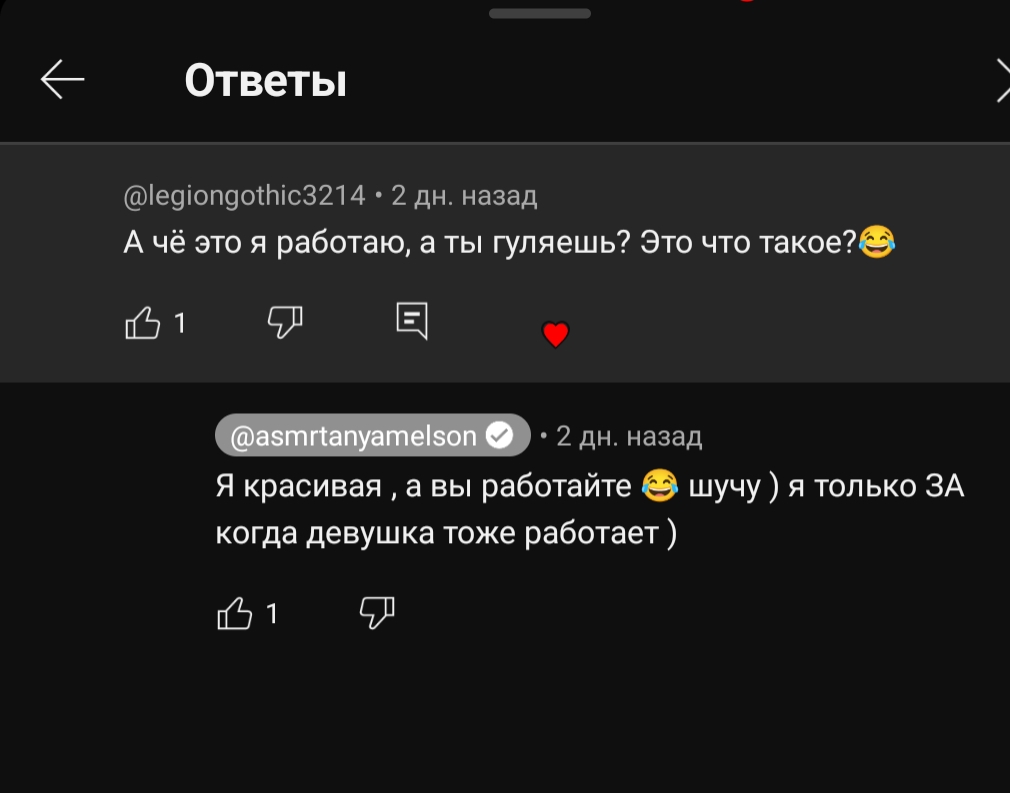This screenshot has width=1010, height=793.
Task: Dislike the reply from @asmrtanyamelson
Action: (x=377, y=612)
